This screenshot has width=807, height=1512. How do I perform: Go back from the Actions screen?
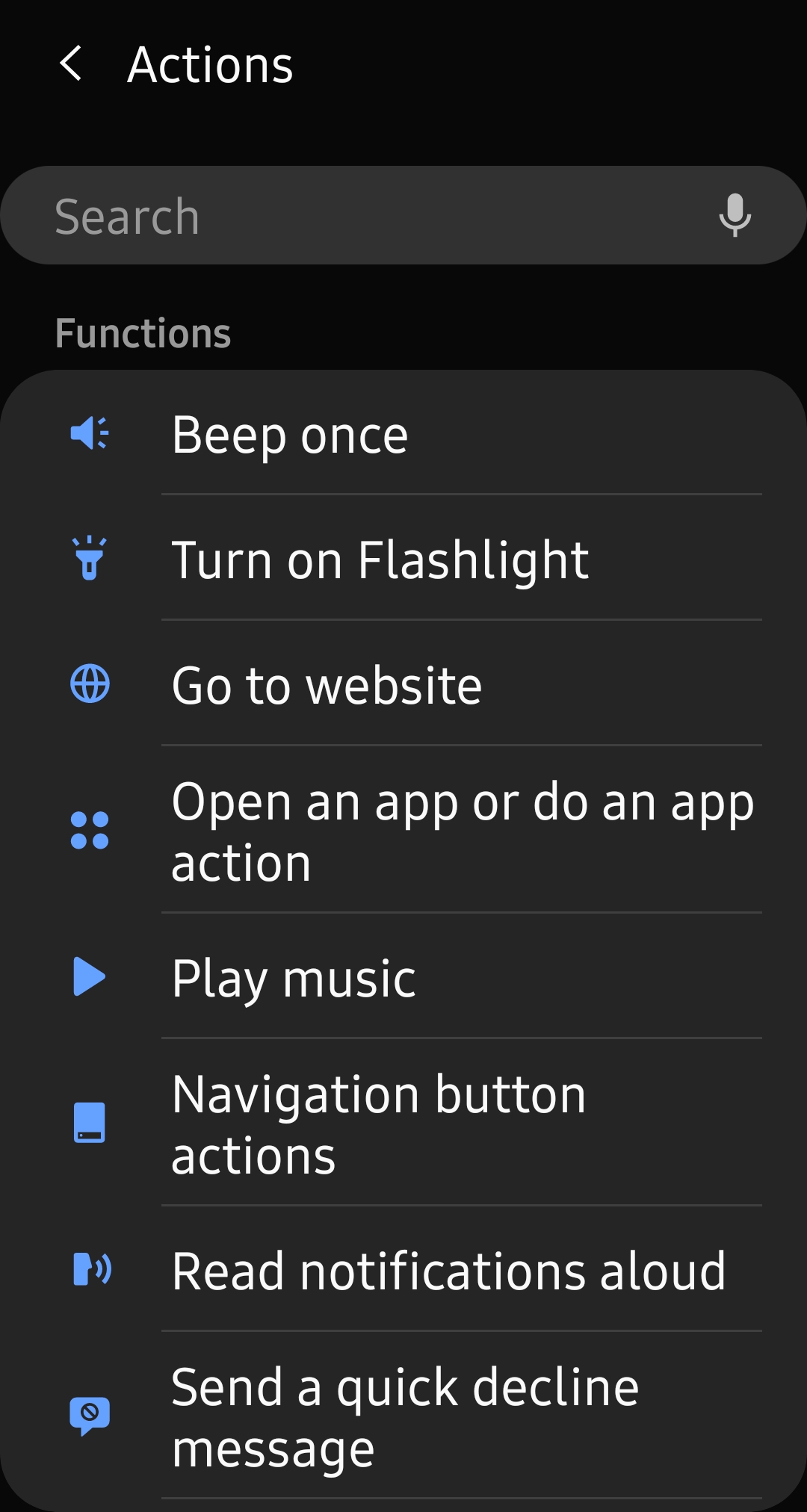click(71, 64)
